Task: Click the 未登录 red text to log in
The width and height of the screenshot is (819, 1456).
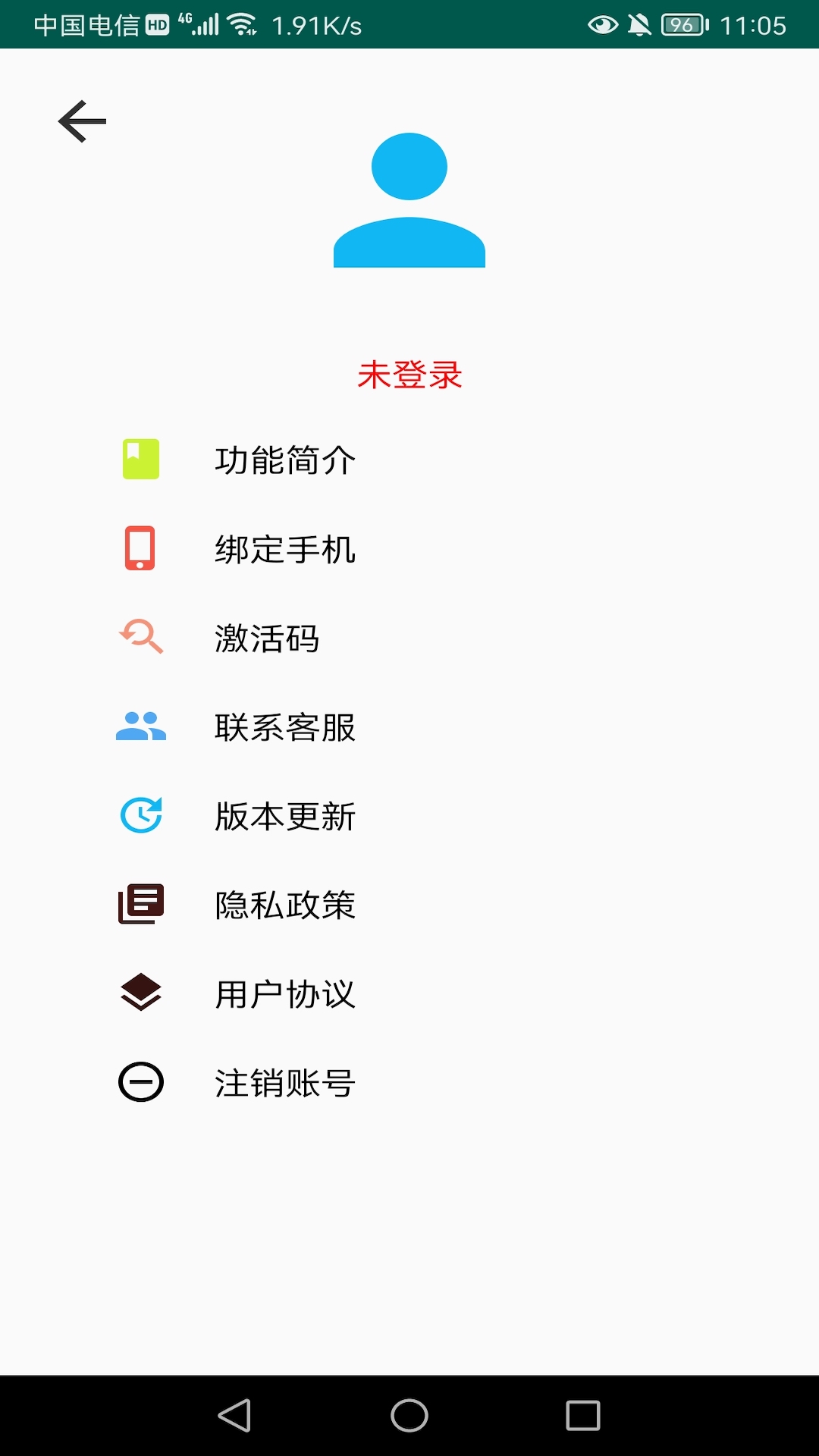Action: pyautogui.click(x=409, y=375)
